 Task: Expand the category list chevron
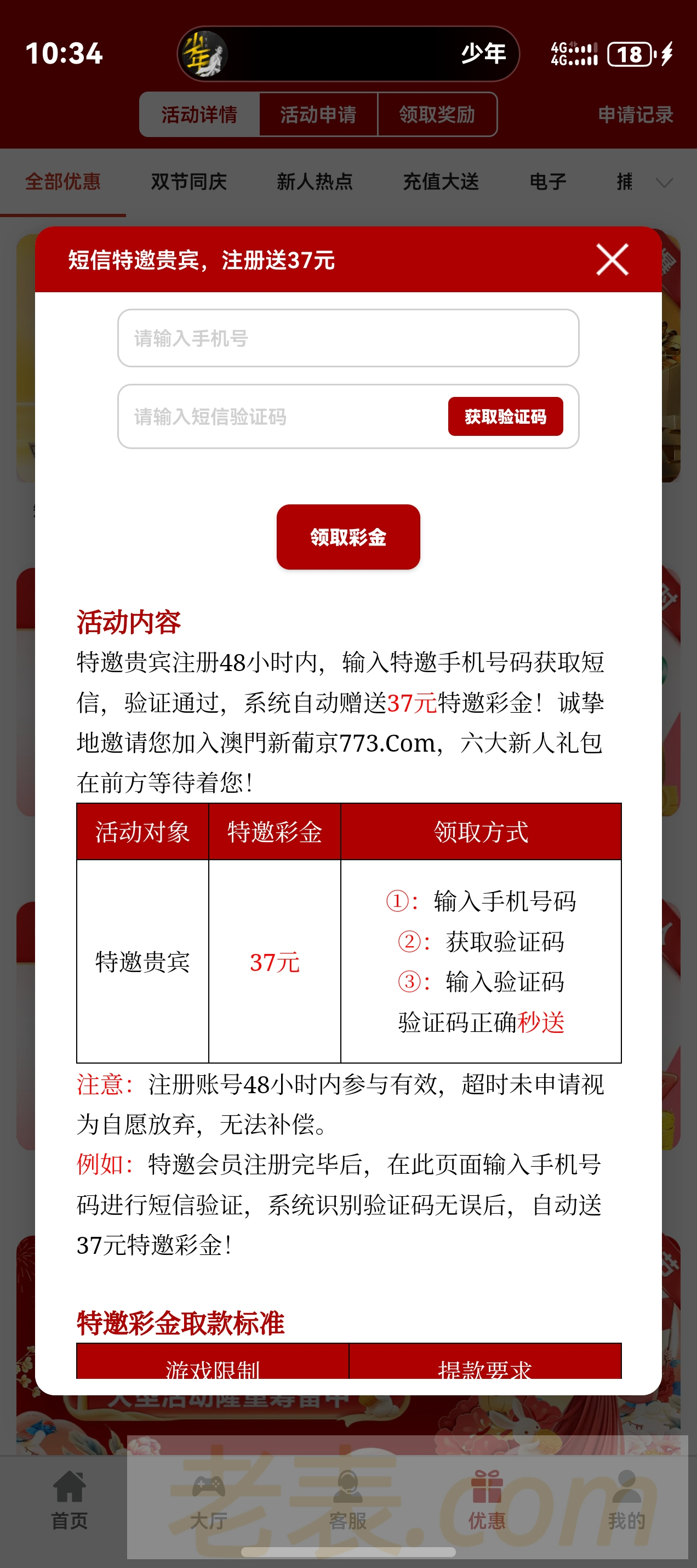665,183
